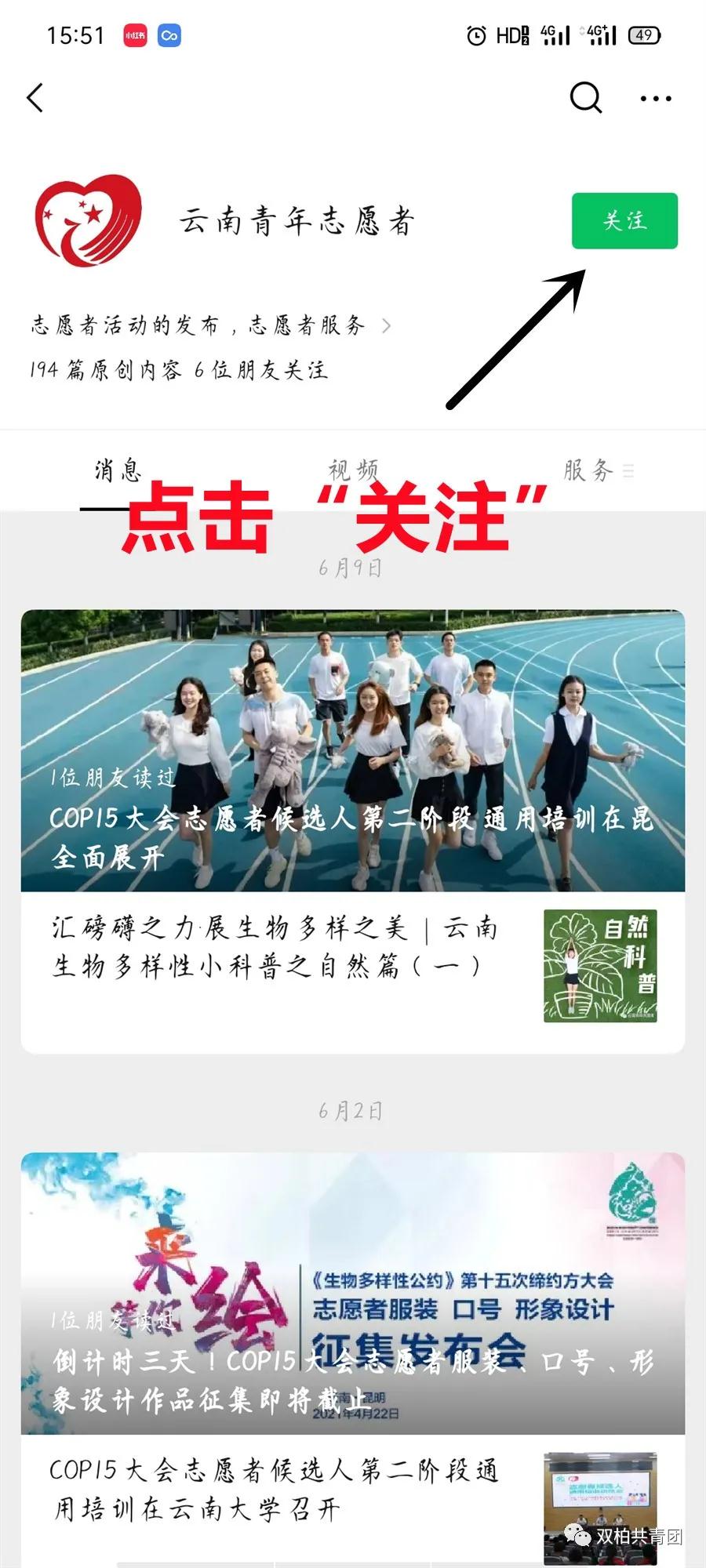Screen dimensions: 706x1568
Task: Open article 倒计时三天！COP15大会志愿者服装征集
Action: point(353,1294)
